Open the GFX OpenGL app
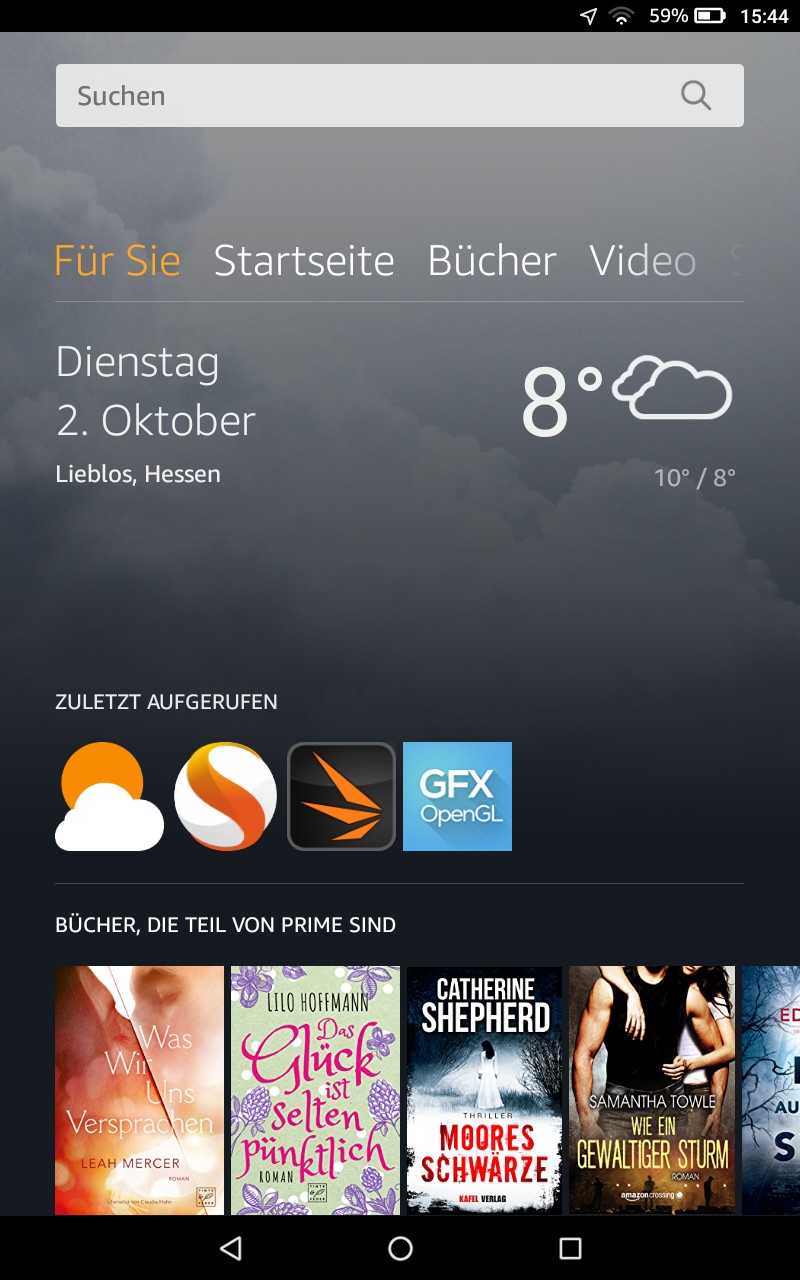The width and height of the screenshot is (800, 1280). point(457,797)
